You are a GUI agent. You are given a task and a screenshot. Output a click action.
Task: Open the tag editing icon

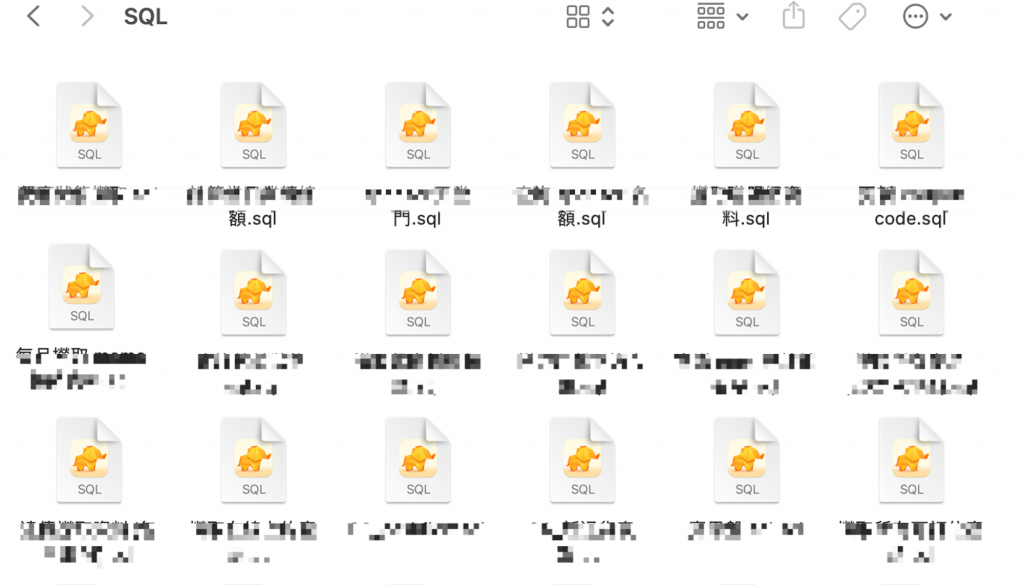(852, 17)
